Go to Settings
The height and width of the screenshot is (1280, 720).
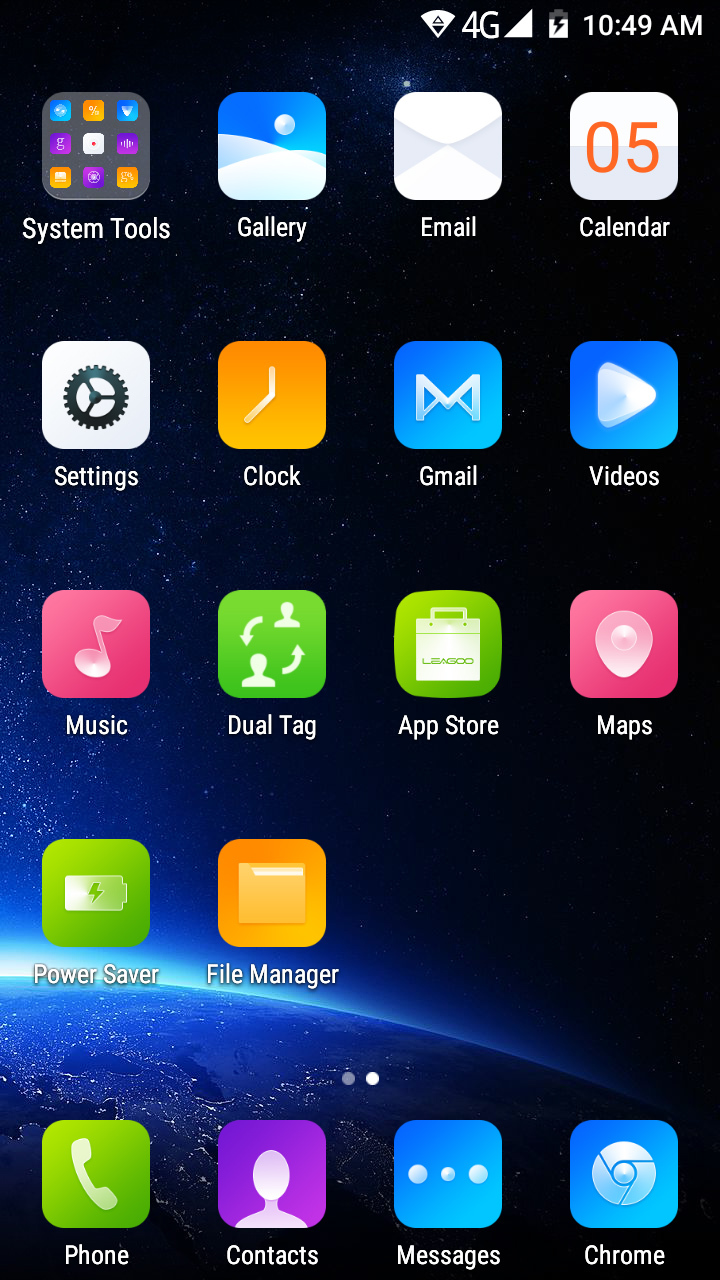[x=96, y=395]
